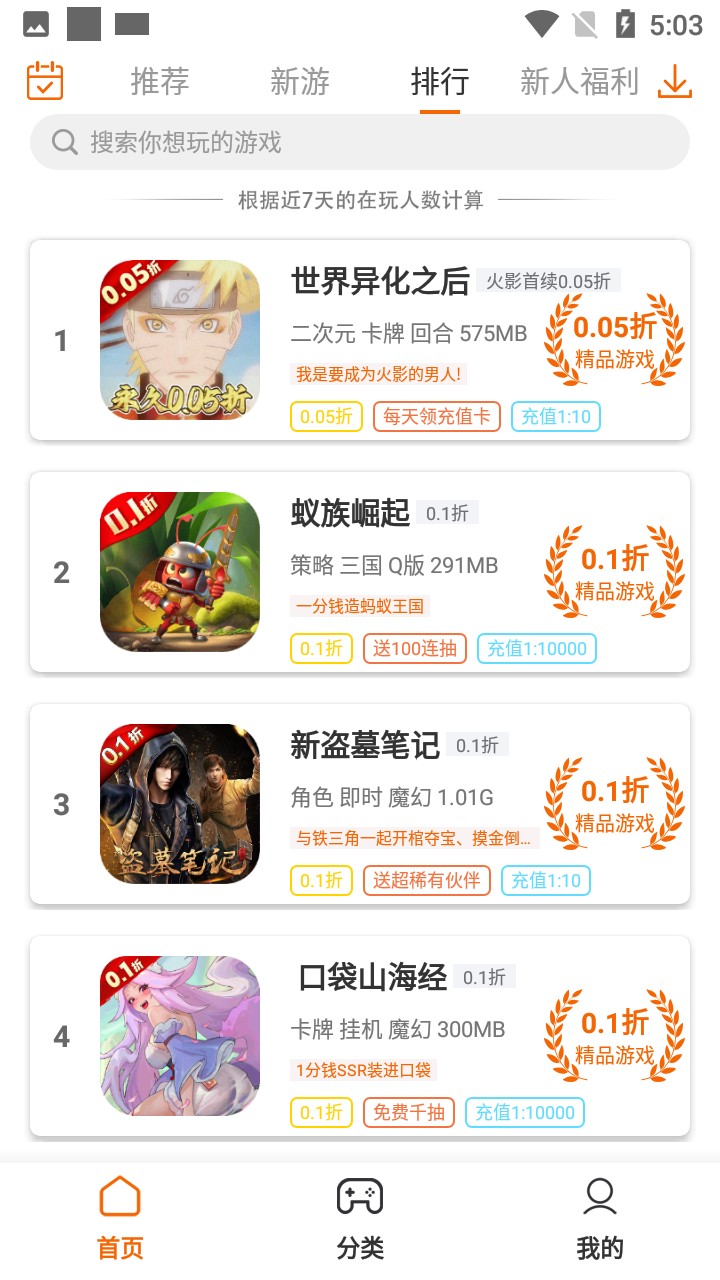Switch to the 新游 tab
Image resolution: width=720 pixels, height=1280 pixels.
pos(300,82)
